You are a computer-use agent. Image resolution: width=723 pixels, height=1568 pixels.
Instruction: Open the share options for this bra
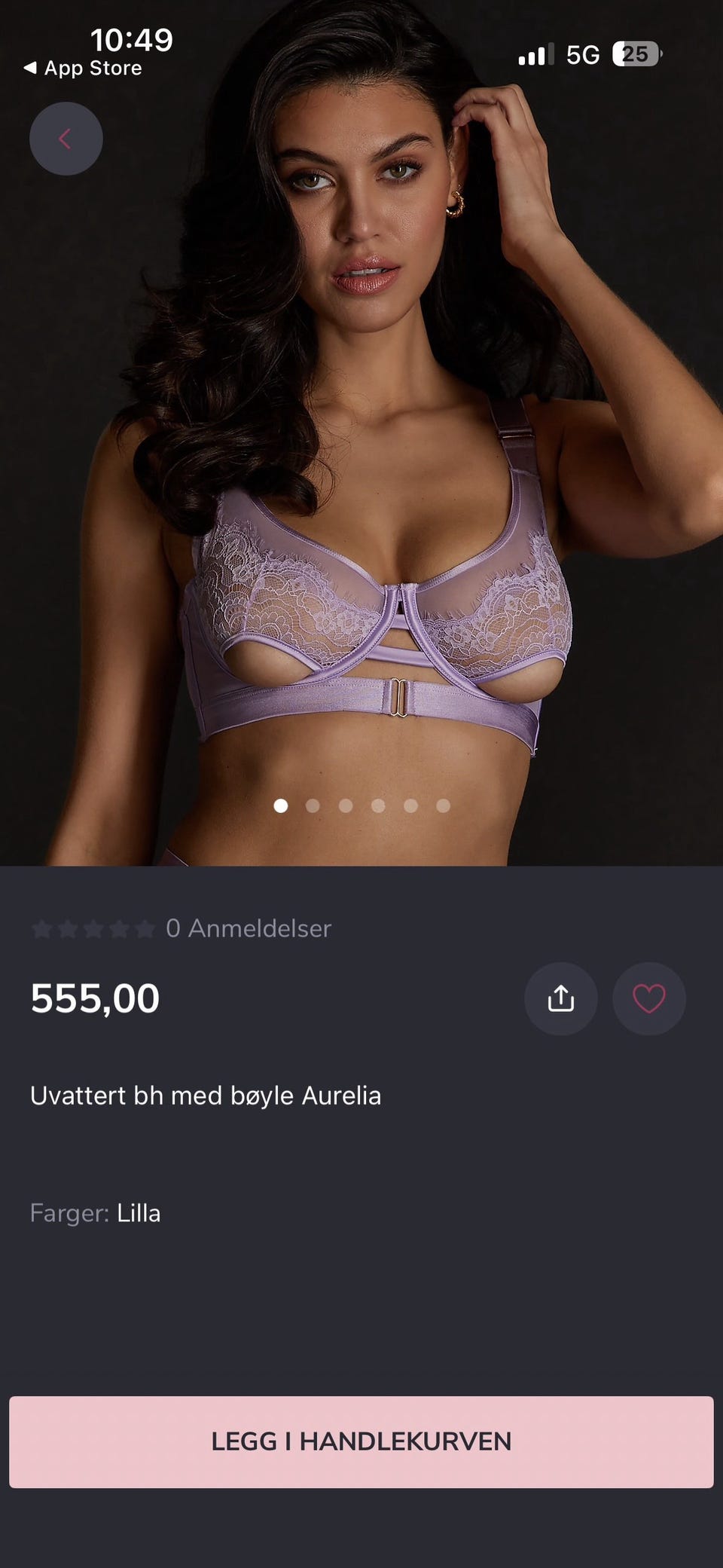pyautogui.click(x=560, y=998)
